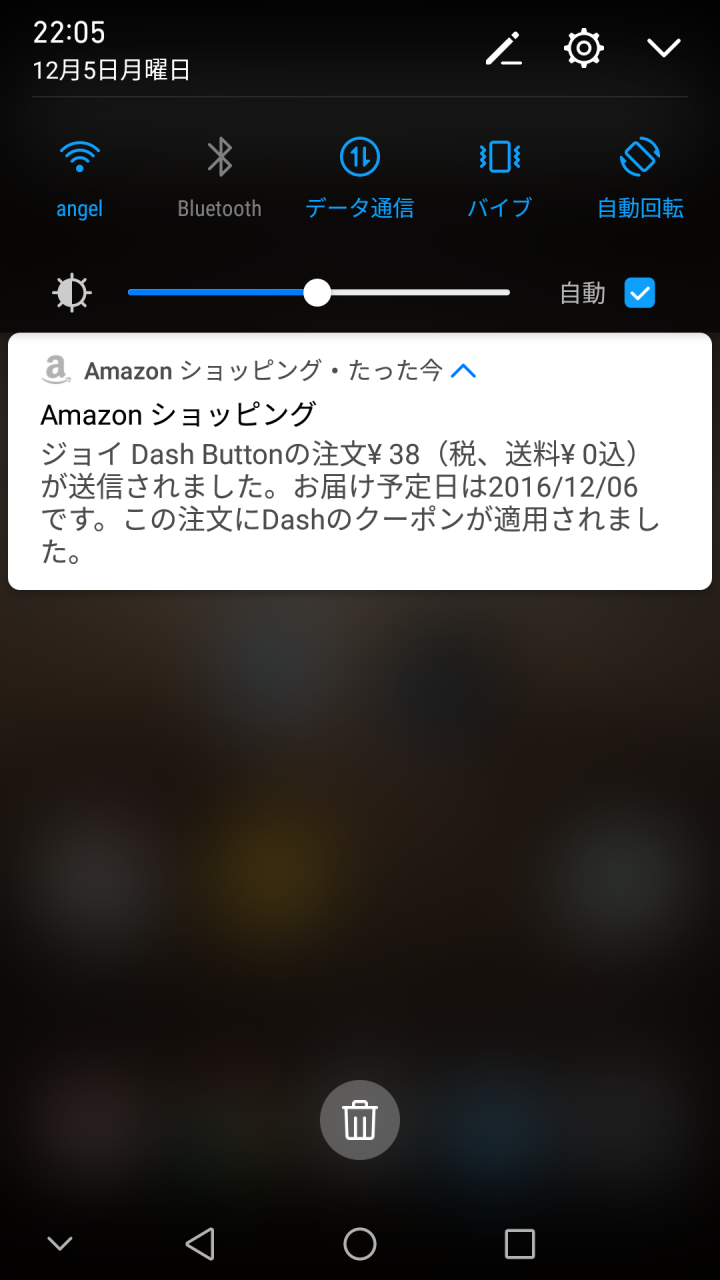Toggle データ通信 mobile data
Screen dimensions: 720x1280
coord(360,178)
